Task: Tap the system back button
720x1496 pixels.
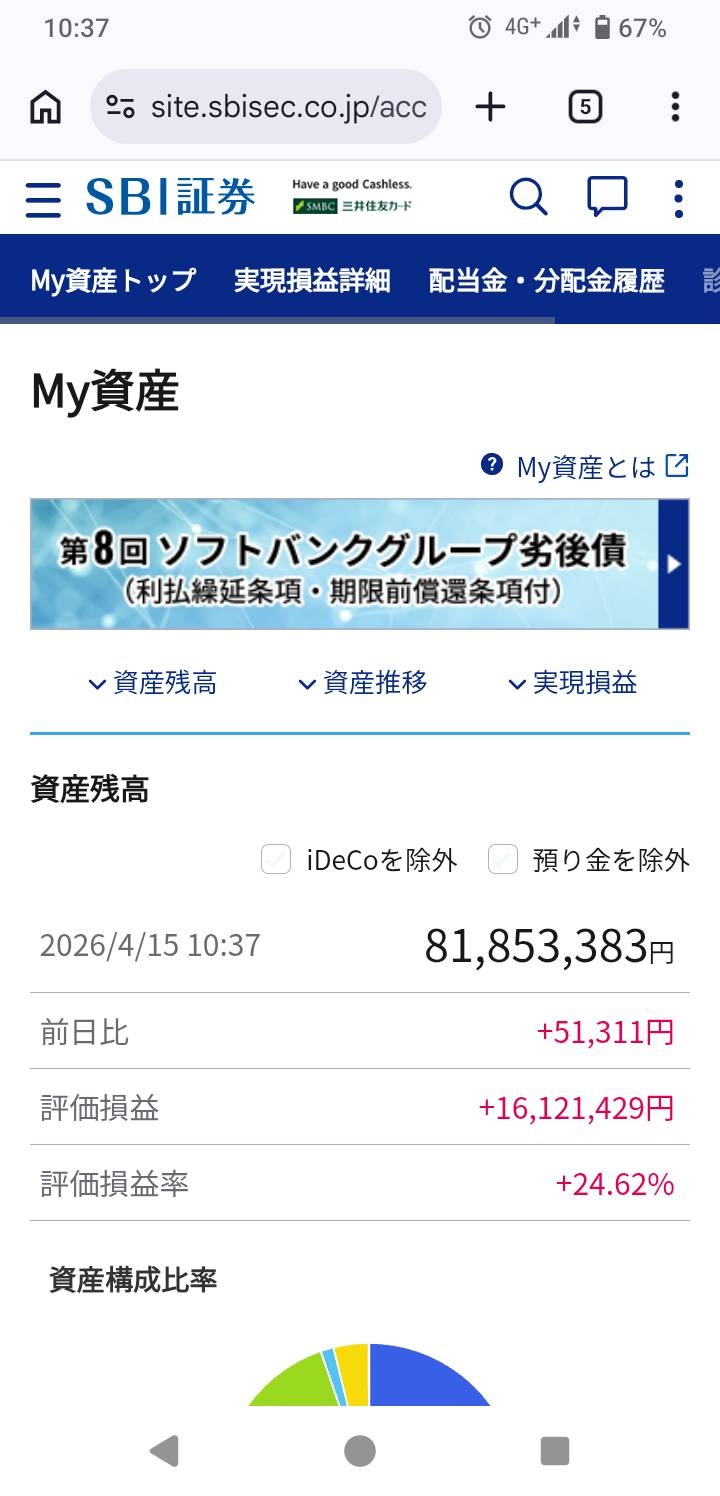Action: [164, 1450]
